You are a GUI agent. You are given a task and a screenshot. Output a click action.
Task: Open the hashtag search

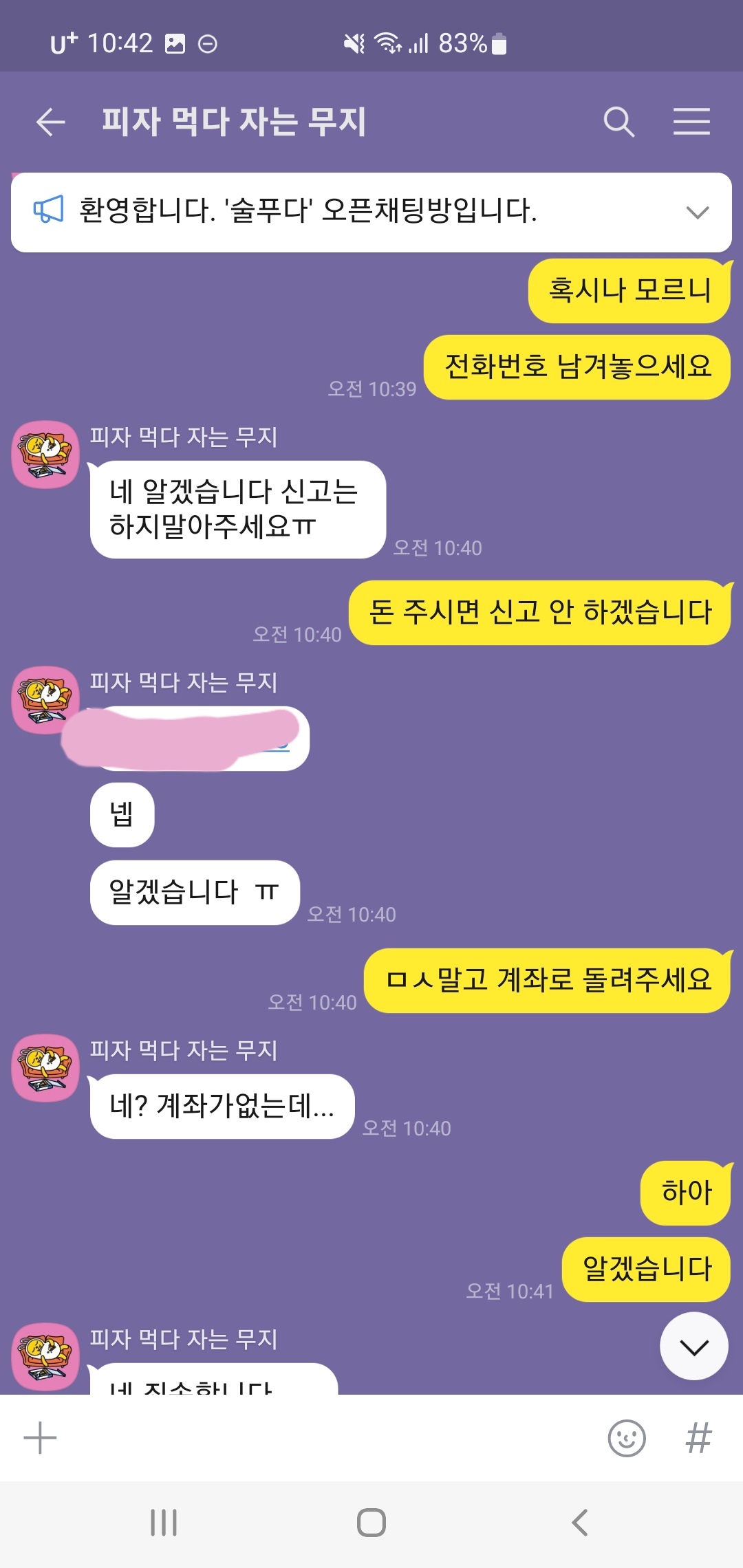pos(698,1438)
